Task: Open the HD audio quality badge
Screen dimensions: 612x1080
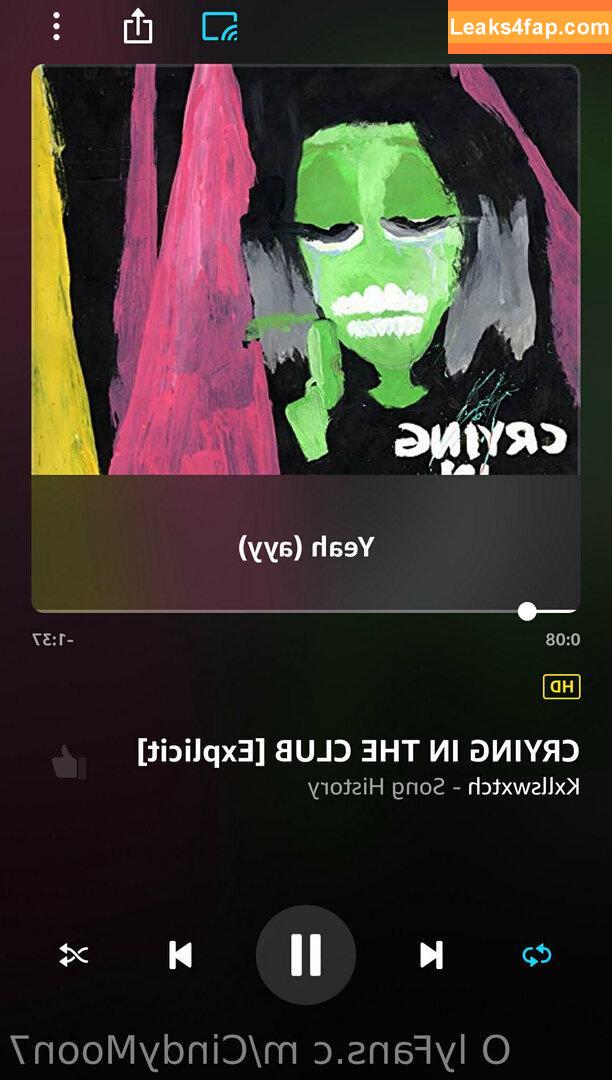Action: point(561,686)
